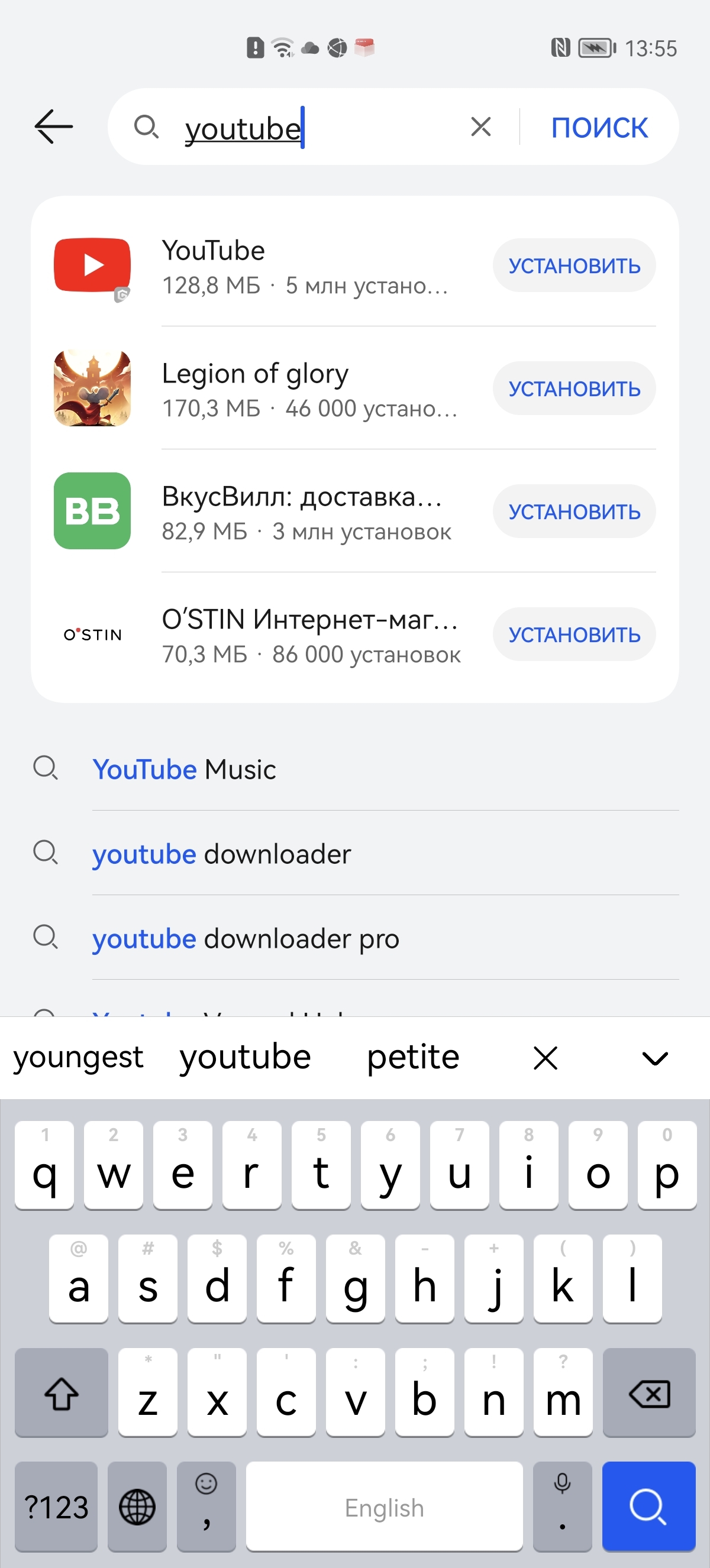
Task: Tap the blue keyboard search key
Action: coord(648,1507)
